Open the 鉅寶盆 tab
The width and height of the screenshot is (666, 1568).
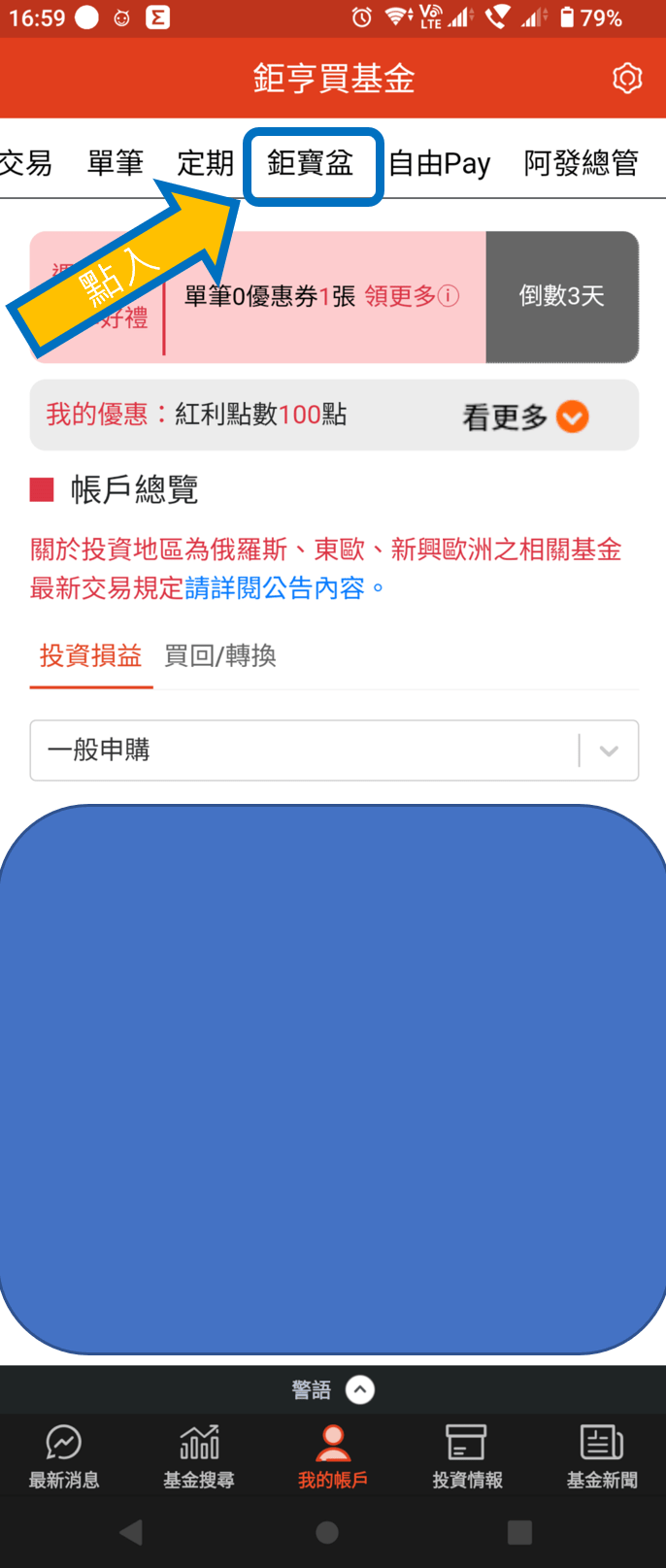tap(311, 163)
